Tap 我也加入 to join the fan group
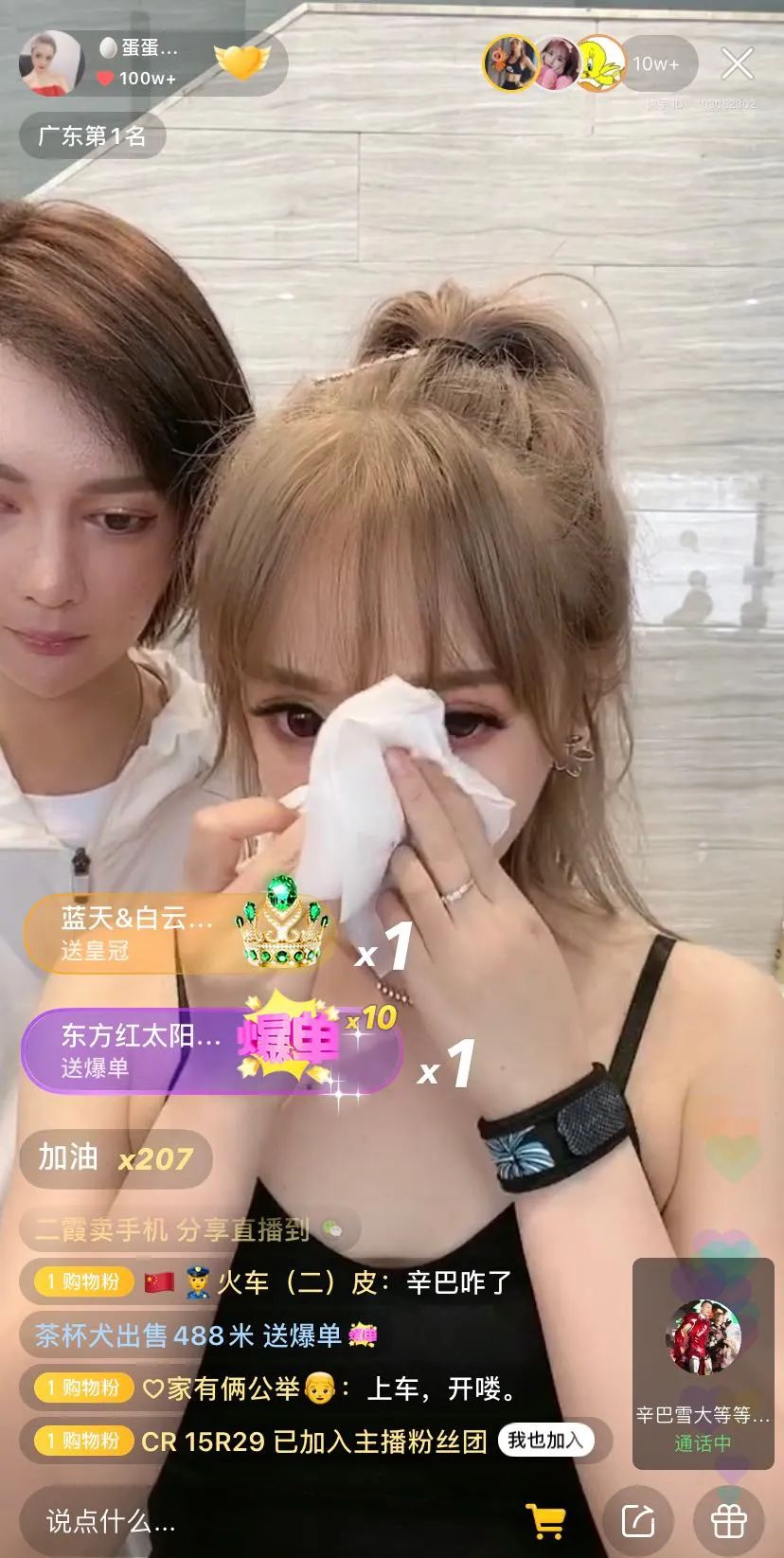 pyautogui.click(x=545, y=1441)
